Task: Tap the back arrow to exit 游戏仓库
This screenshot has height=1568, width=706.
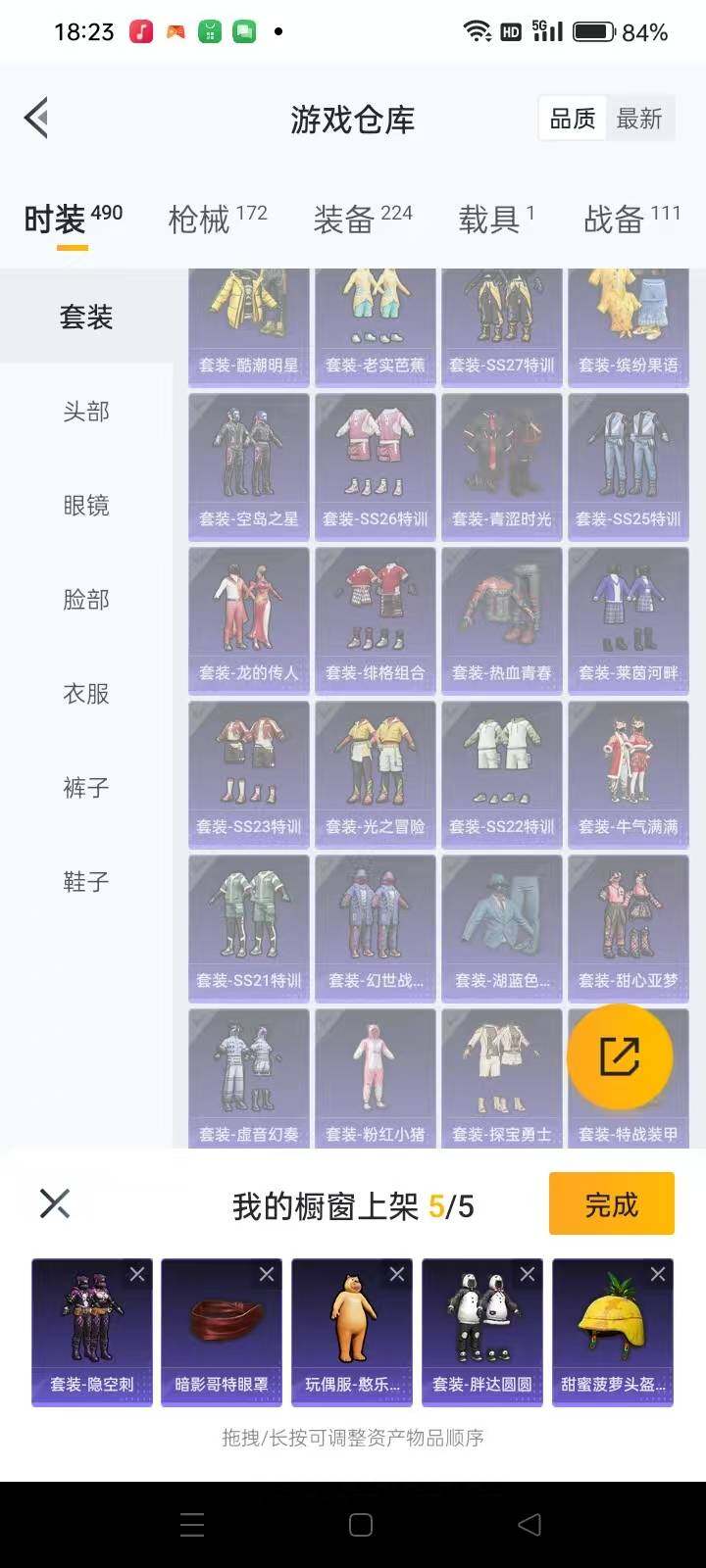Action: coord(35,118)
